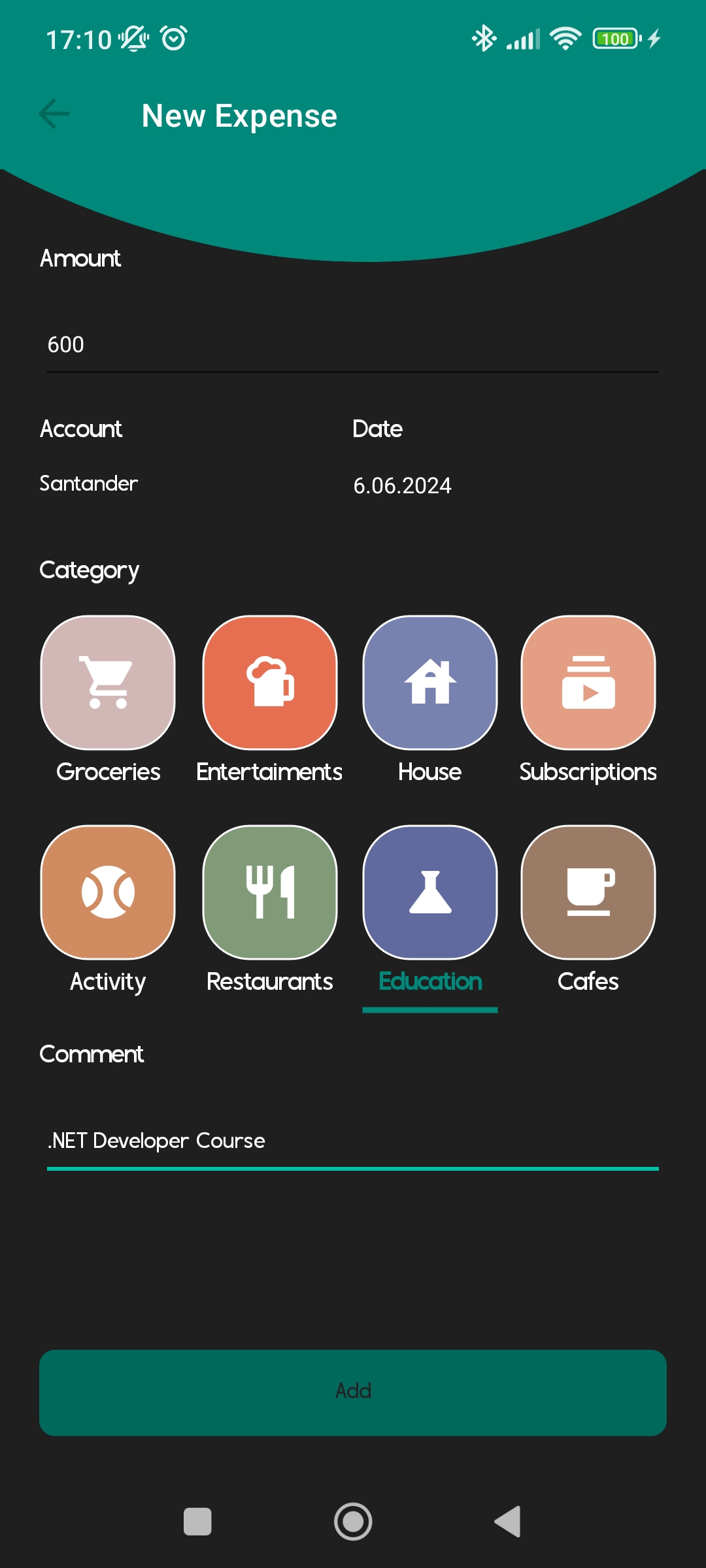This screenshot has height=1568, width=706.
Task: Pick the Restaurants category
Action: [x=270, y=892]
